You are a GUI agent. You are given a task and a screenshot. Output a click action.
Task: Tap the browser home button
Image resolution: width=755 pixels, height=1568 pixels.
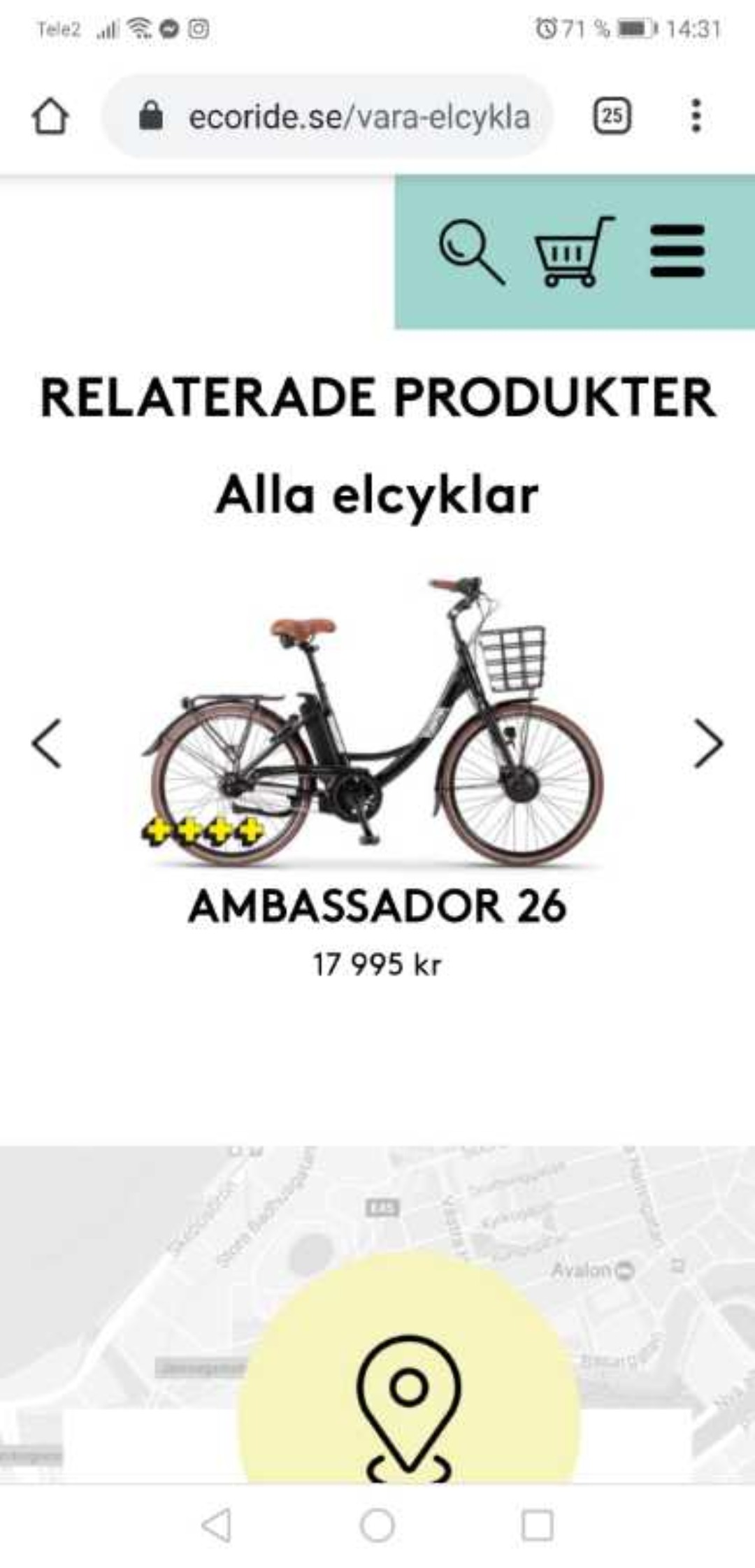pyautogui.click(x=50, y=116)
